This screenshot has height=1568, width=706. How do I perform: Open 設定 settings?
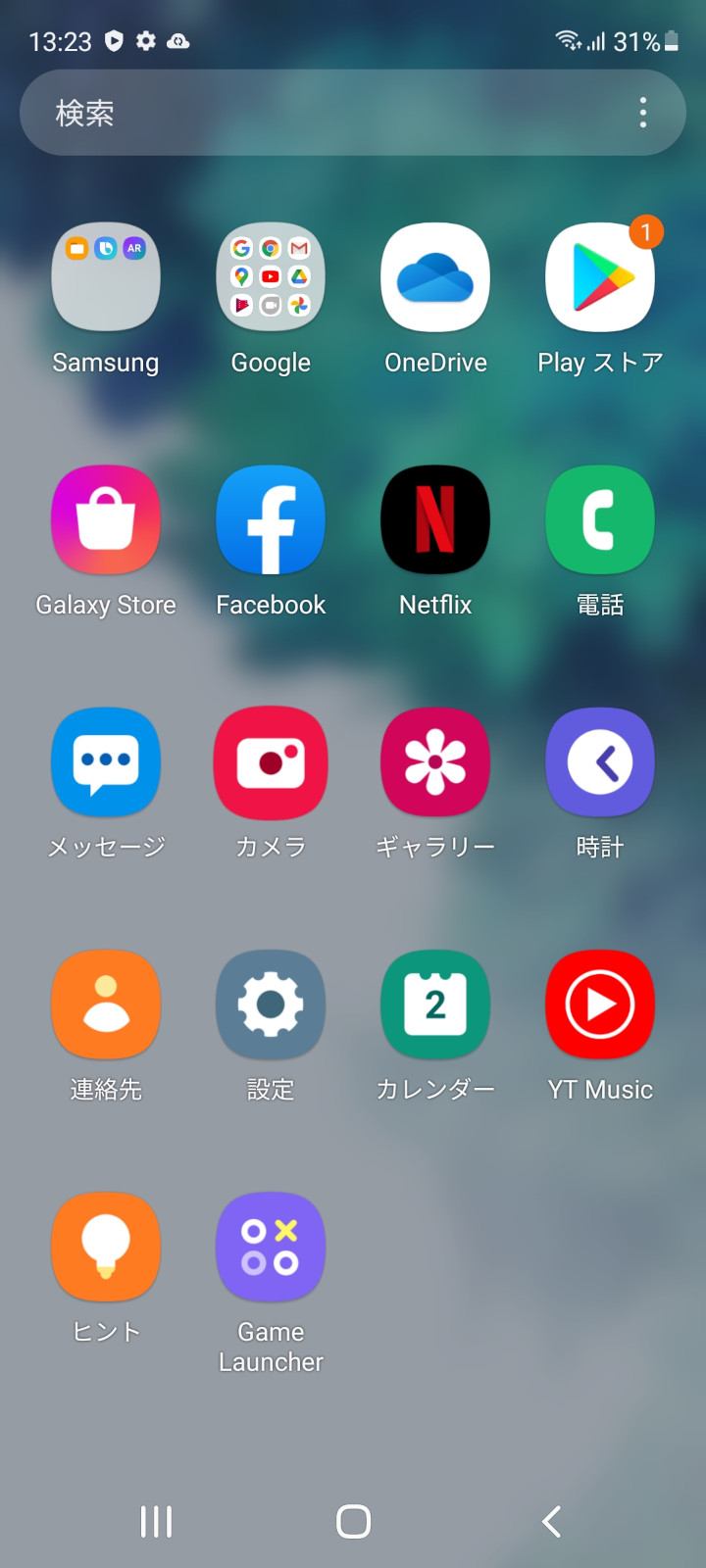pos(271,1004)
